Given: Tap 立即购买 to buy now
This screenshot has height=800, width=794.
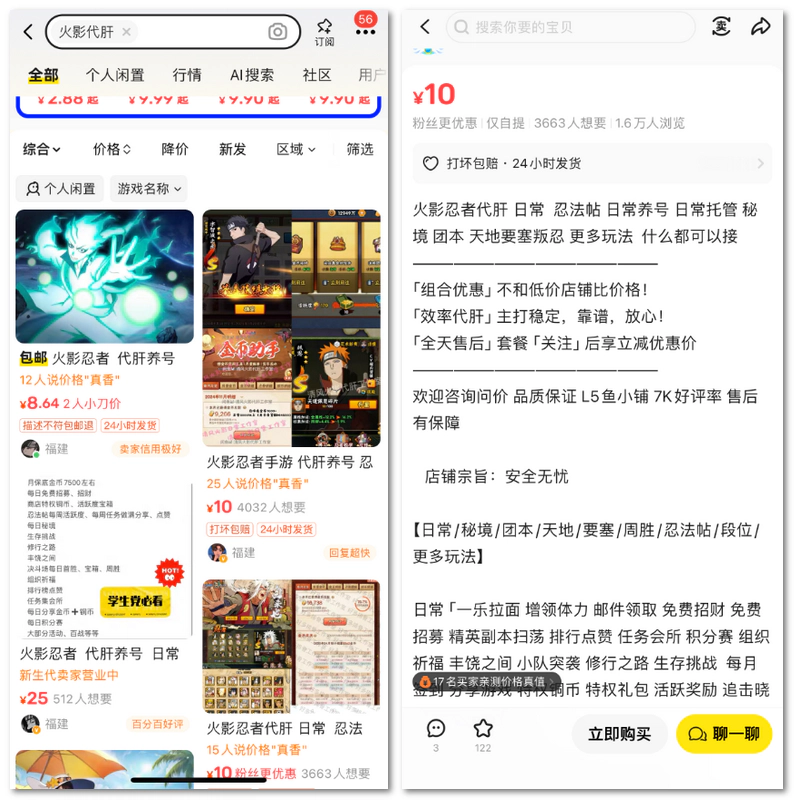Looking at the screenshot, I should [x=619, y=734].
